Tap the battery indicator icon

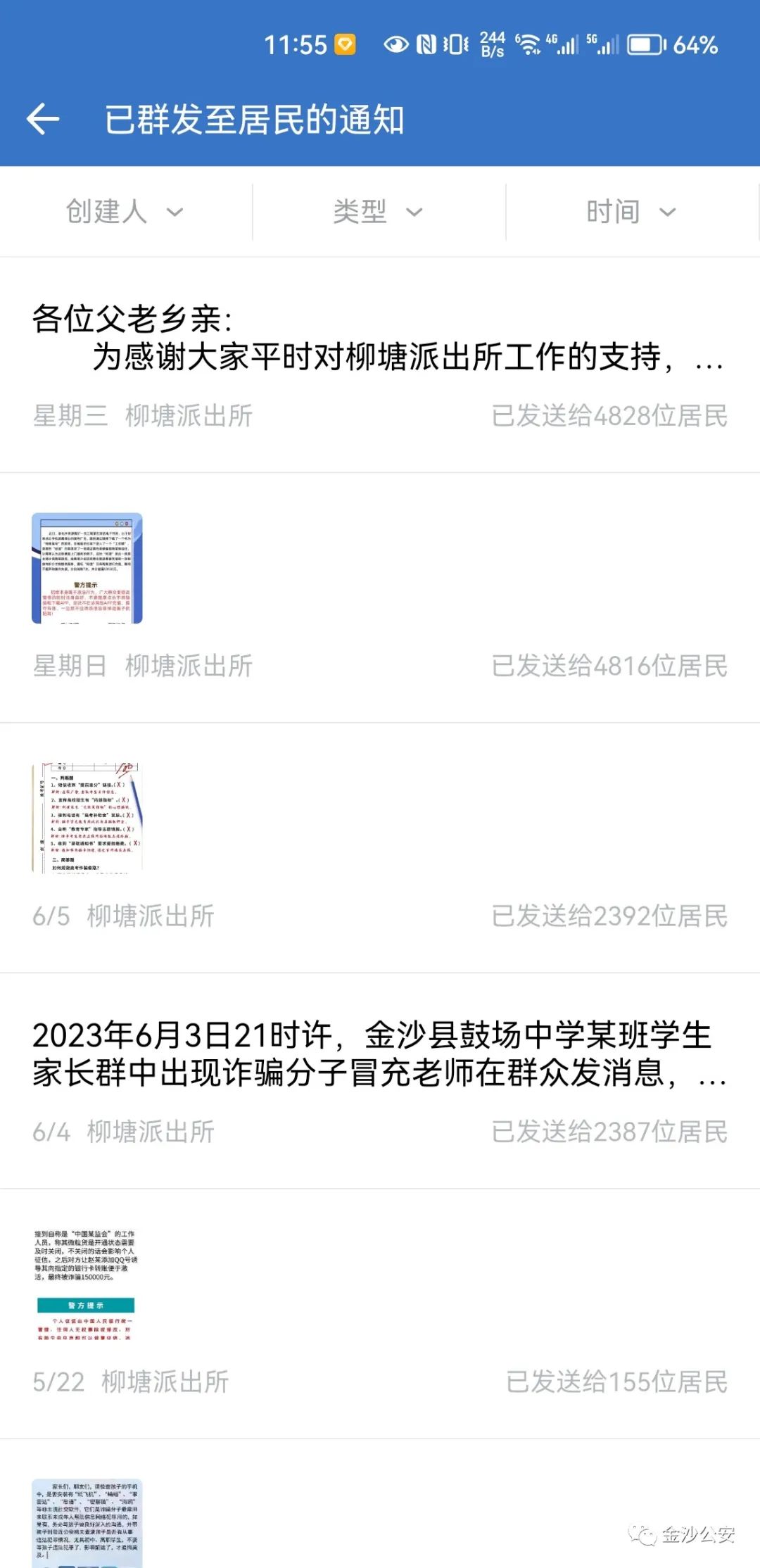point(645,44)
